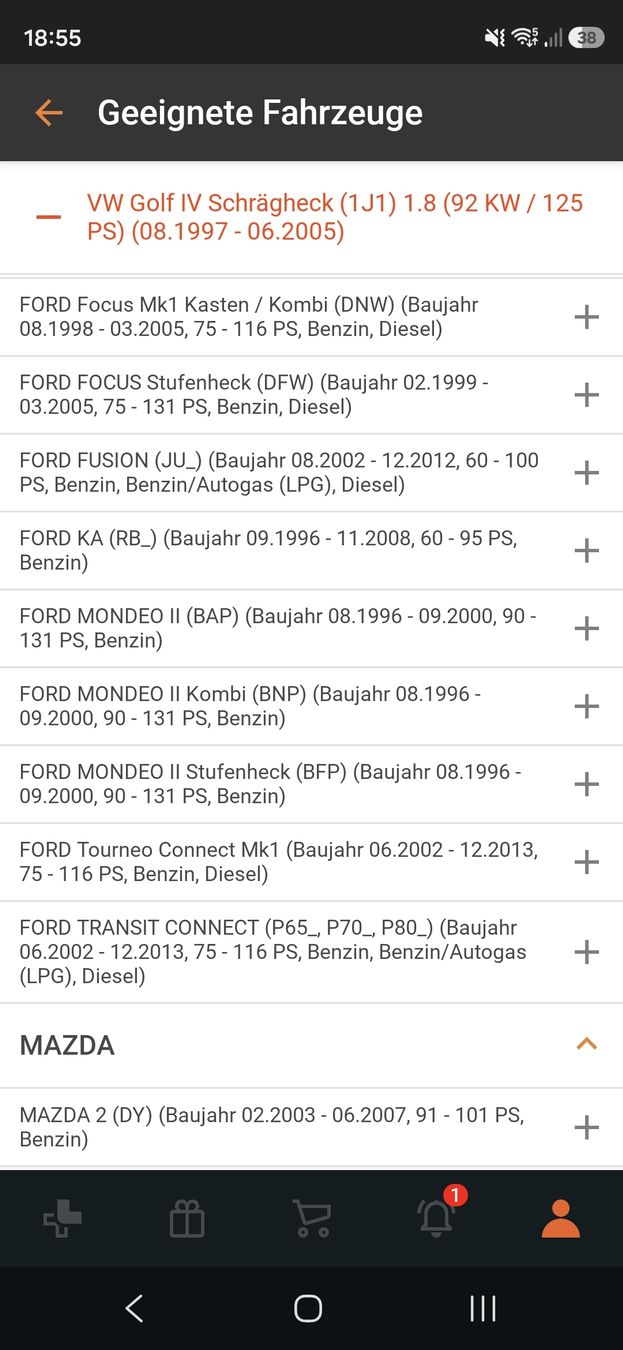Expand FORD MONDEO II Stufenheck (BFP) row
This screenshot has width=623, height=1350.
click(x=586, y=785)
